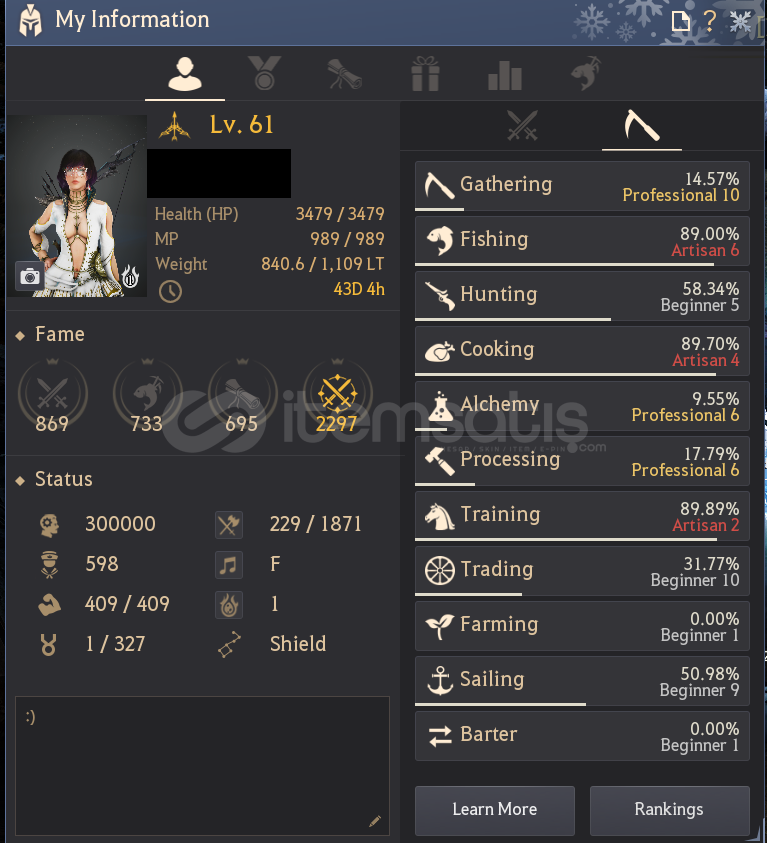This screenshot has width=767, height=843.
Task: Select the Training skill row
Action: click(581, 515)
